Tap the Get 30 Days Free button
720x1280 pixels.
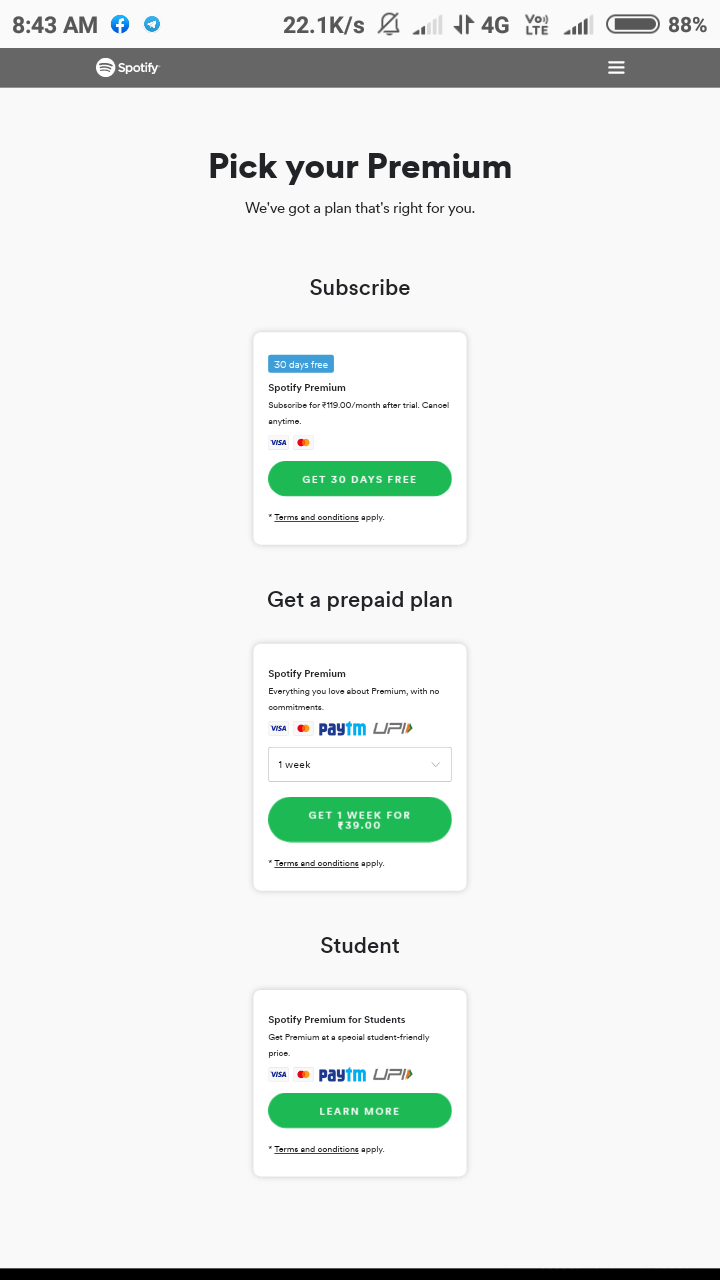click(360, 479)
